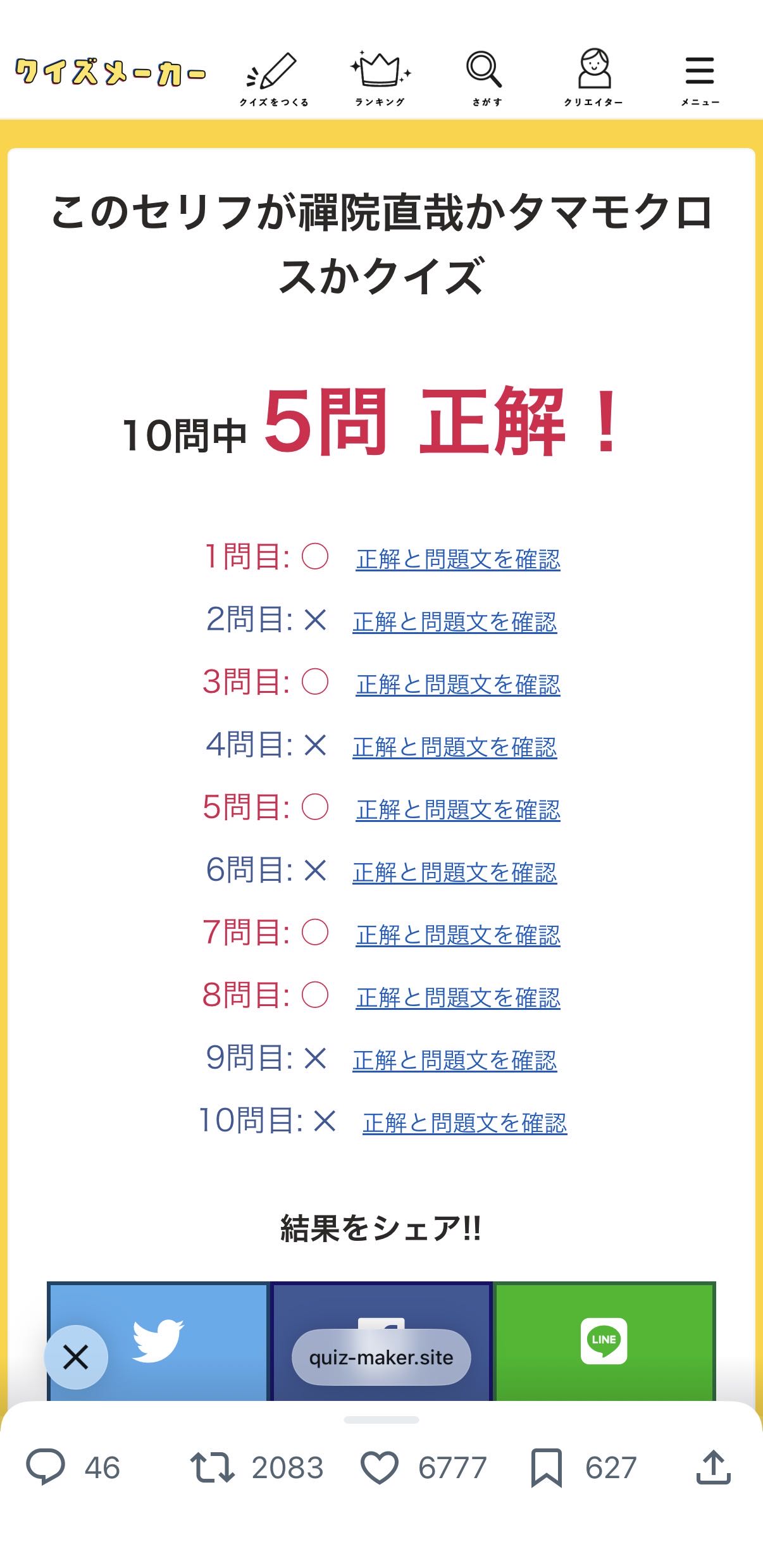Image resolution: width=763 pixels, height=1568 pixels.
Task: Open the クリエイター page
Action: tap(593, 78)
